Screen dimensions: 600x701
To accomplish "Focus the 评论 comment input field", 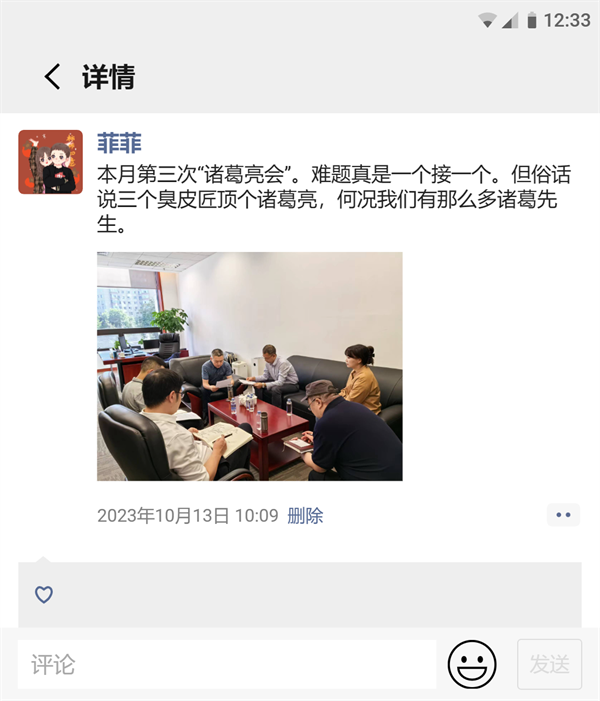I will (227, 664).
